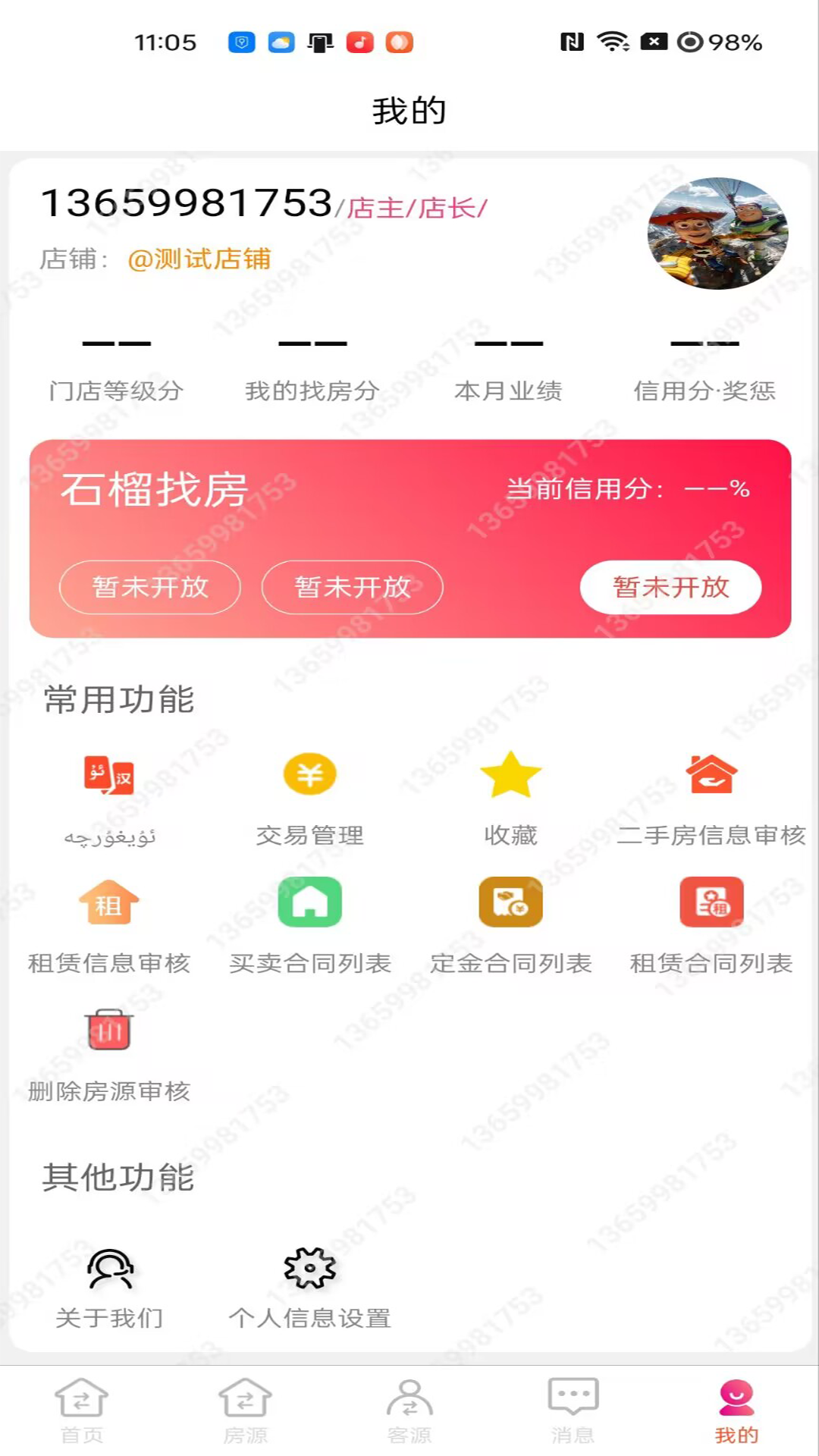Open 租赁信息审核
Image resolution: width=819 pixels, height=1456 pixels.
coord(109,926)
